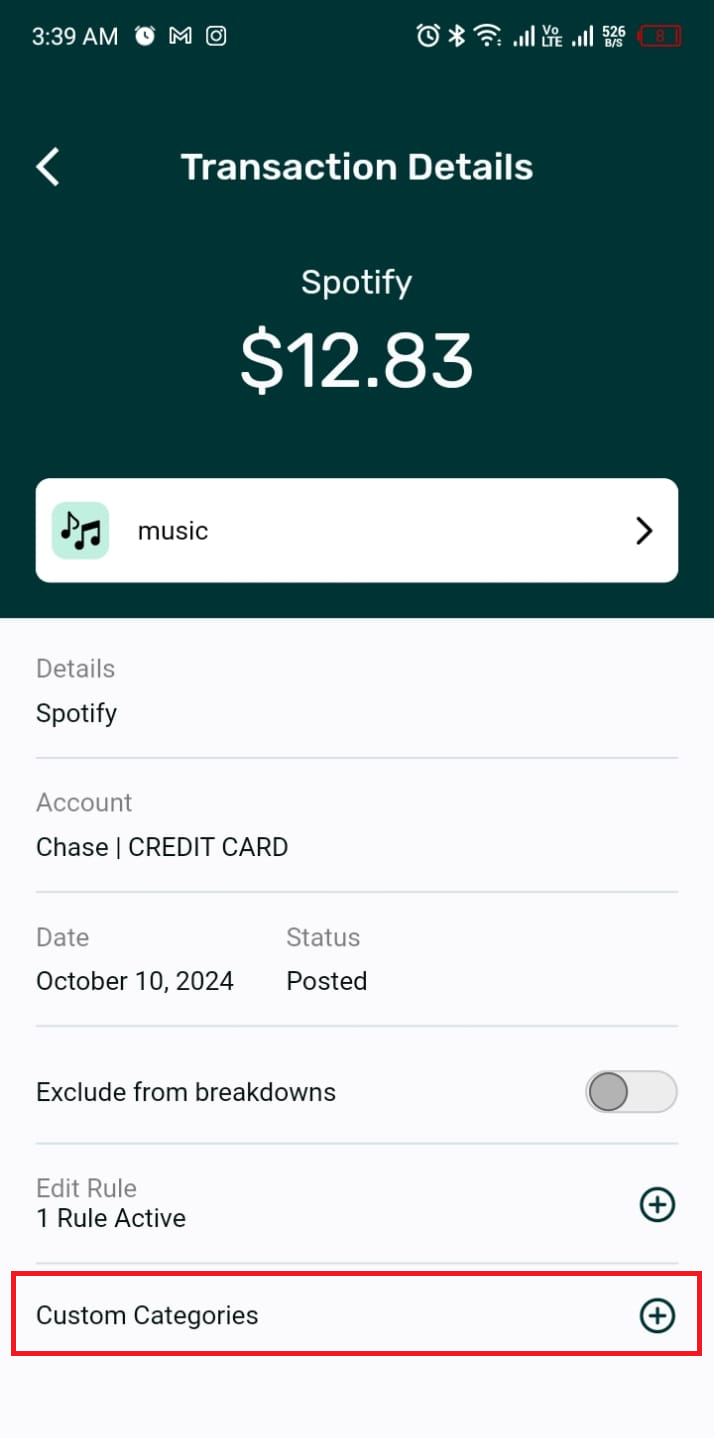
Task: Tap the plus icon for Edit Rule
Action: (657, 1204)
